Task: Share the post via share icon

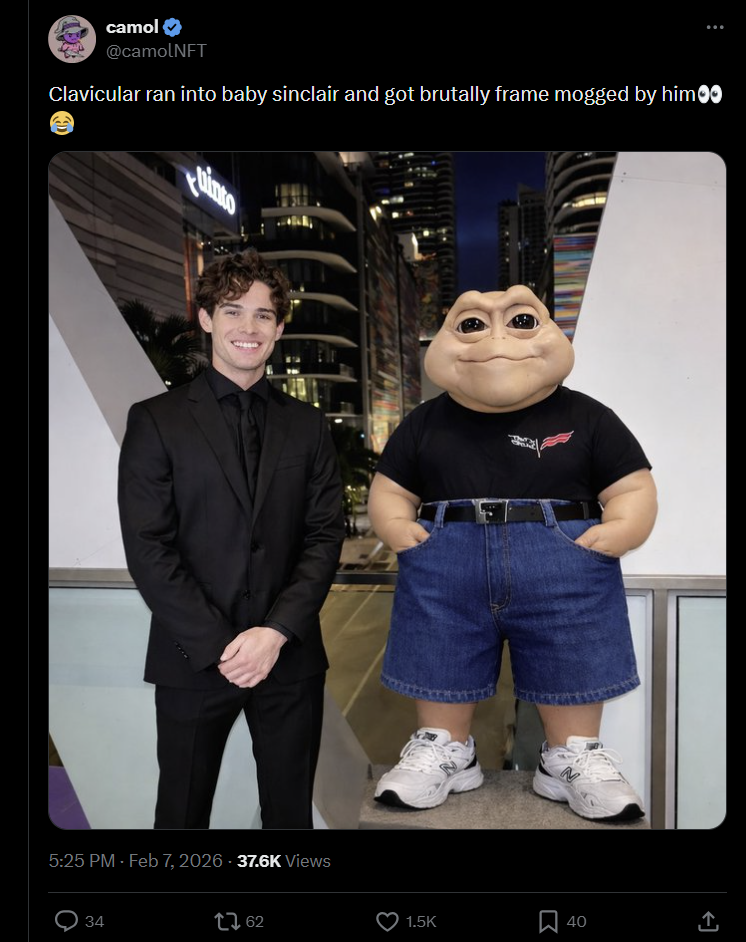Action: 708,921
